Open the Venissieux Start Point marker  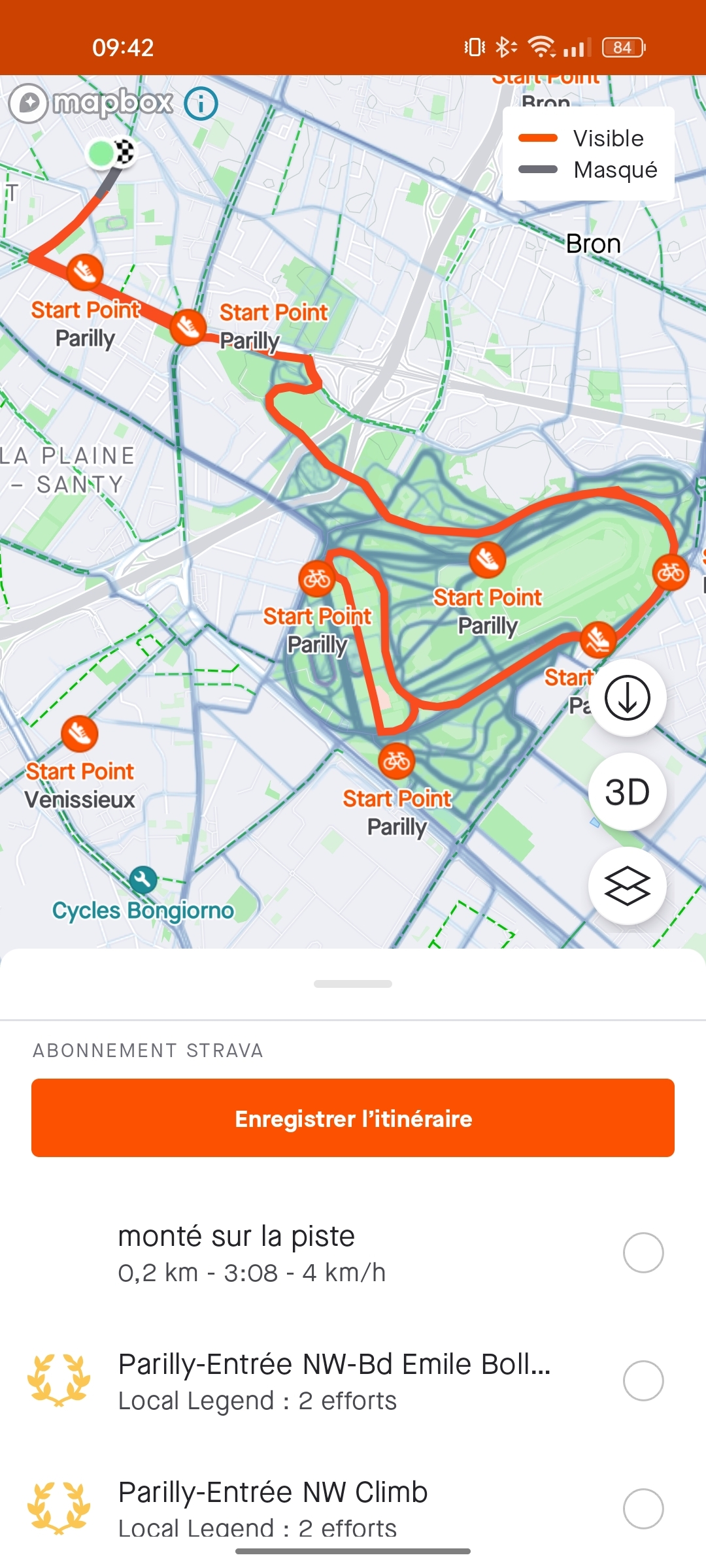[80, 733]
